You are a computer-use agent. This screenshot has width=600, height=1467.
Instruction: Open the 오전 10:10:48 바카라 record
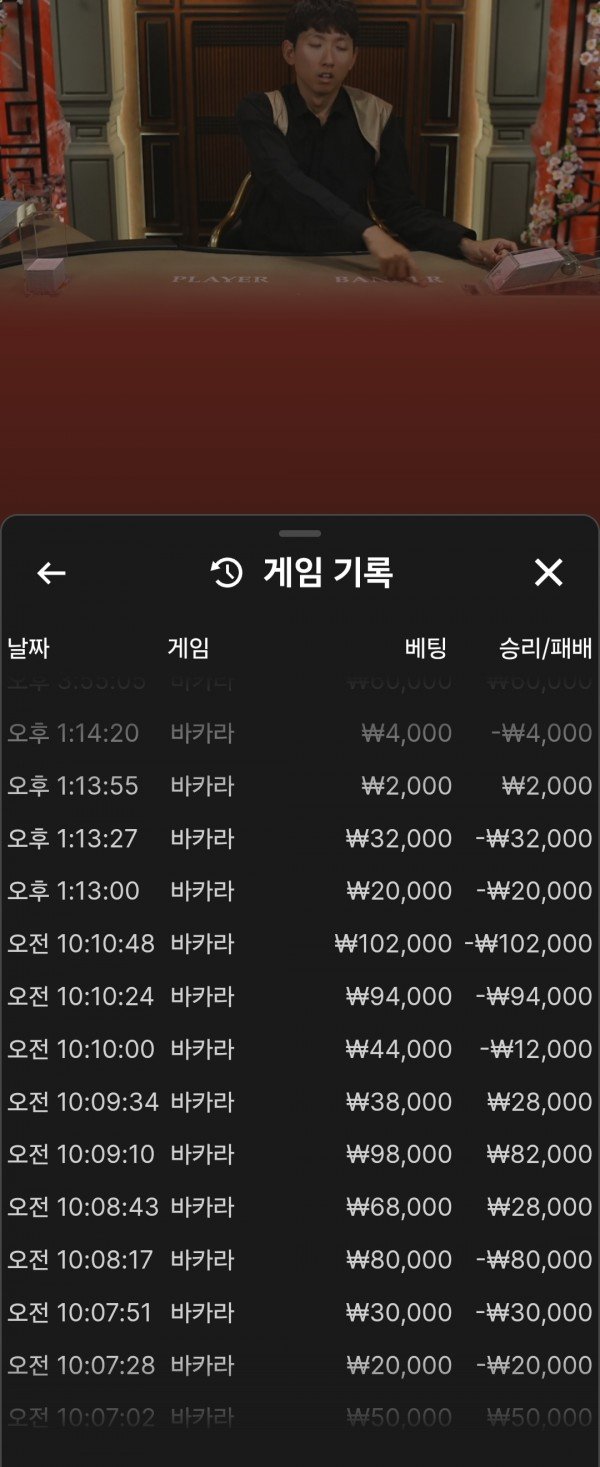(300, 943)
